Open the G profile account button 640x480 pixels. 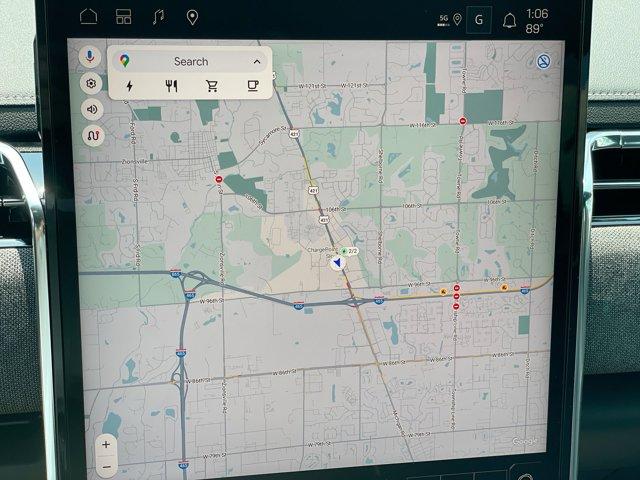(x=479, y=20)
